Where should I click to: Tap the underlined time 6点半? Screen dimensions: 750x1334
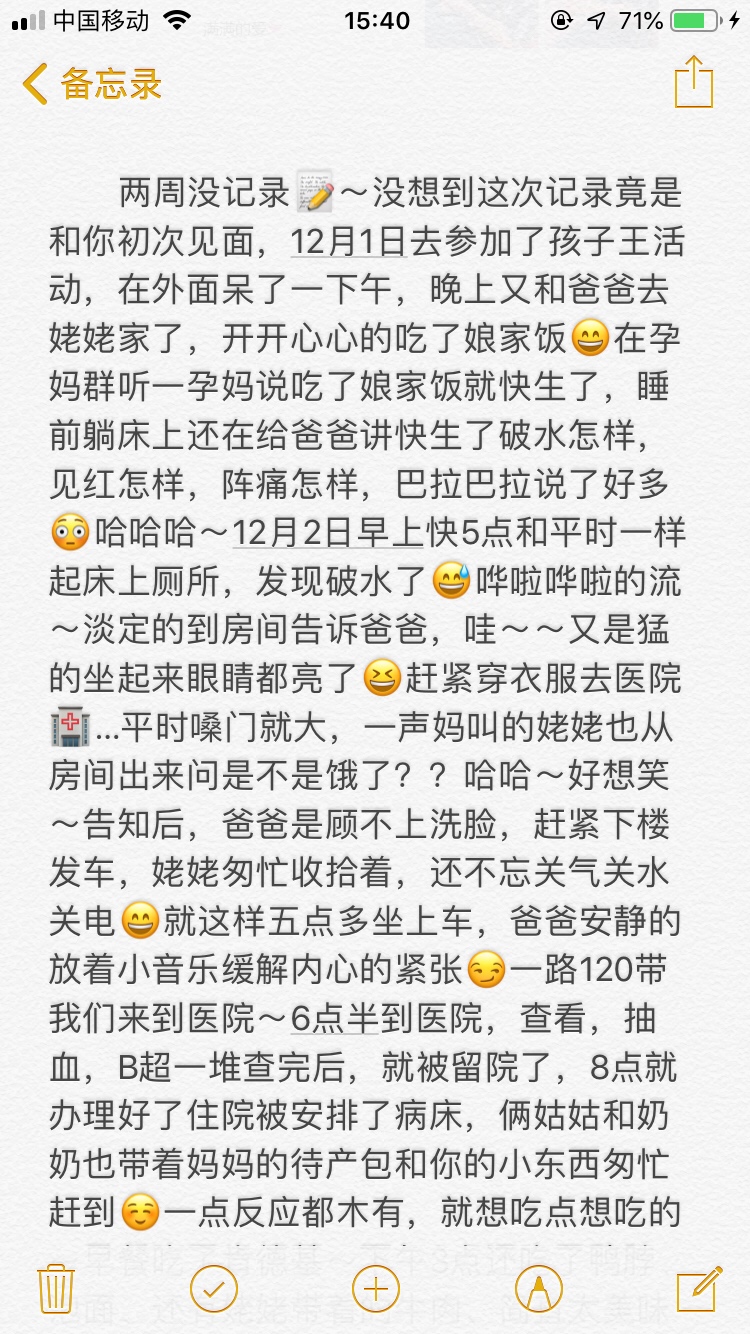[x=330, y=1020]
